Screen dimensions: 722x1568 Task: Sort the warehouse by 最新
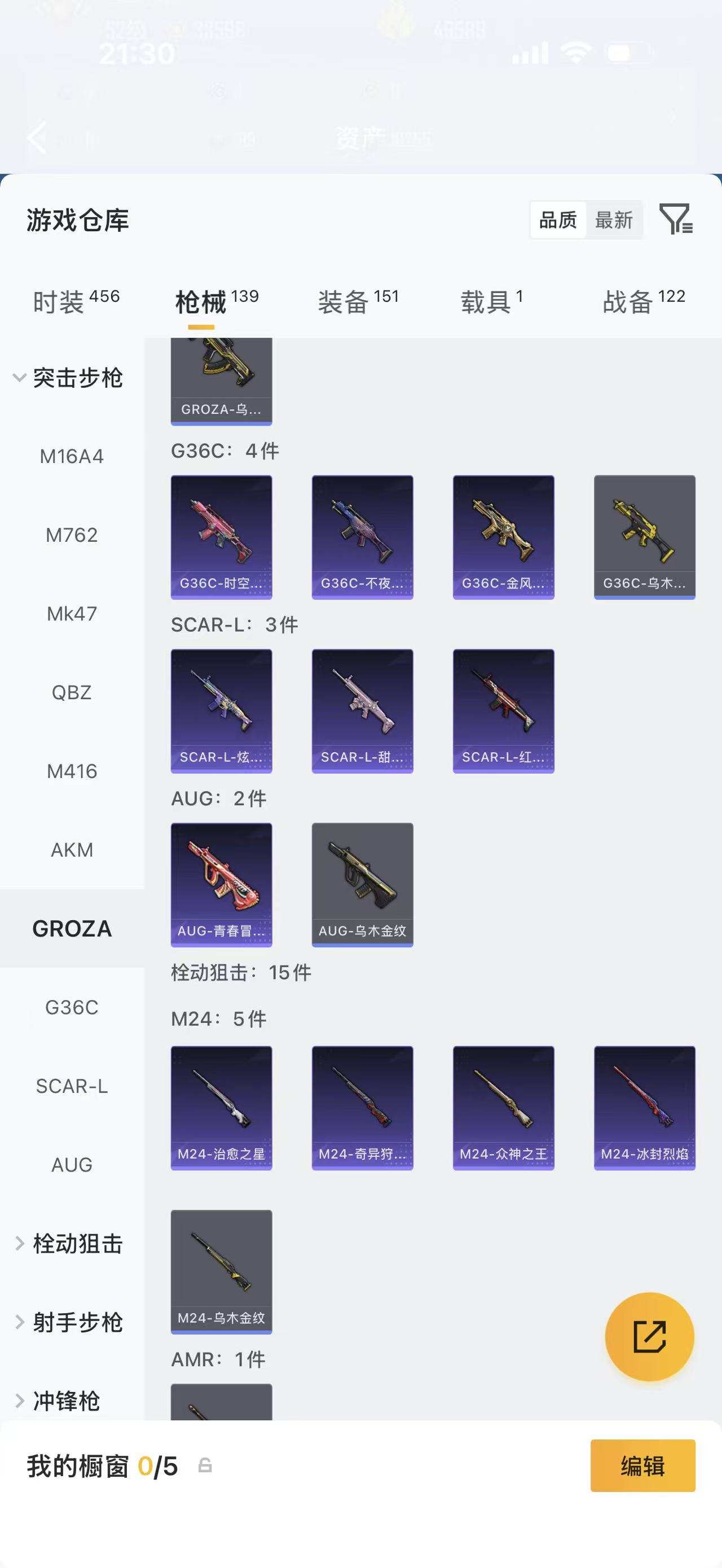614,220
